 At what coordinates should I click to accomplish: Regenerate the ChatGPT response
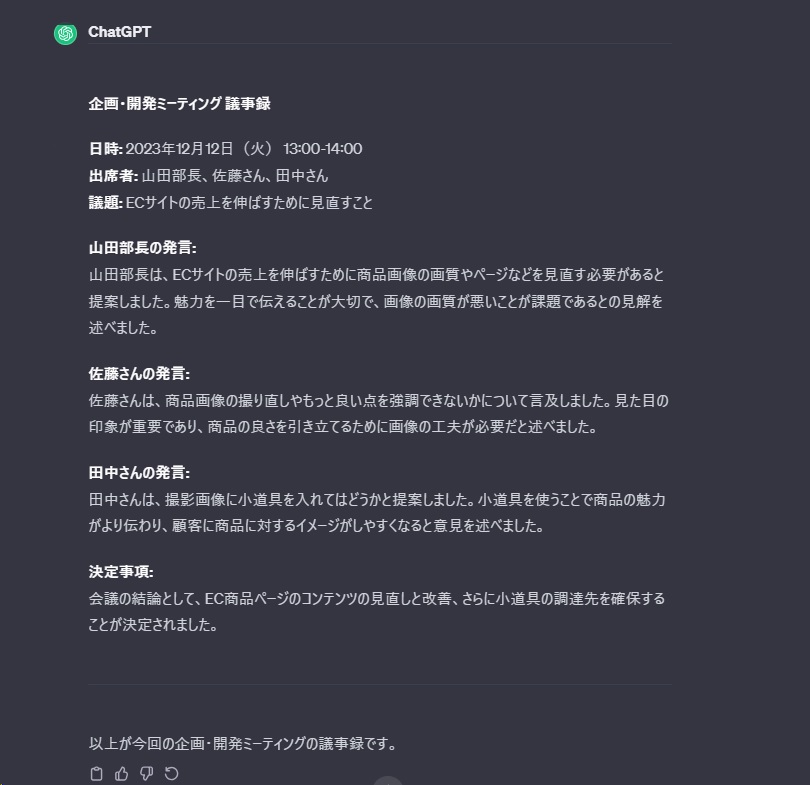pos(171,773)
